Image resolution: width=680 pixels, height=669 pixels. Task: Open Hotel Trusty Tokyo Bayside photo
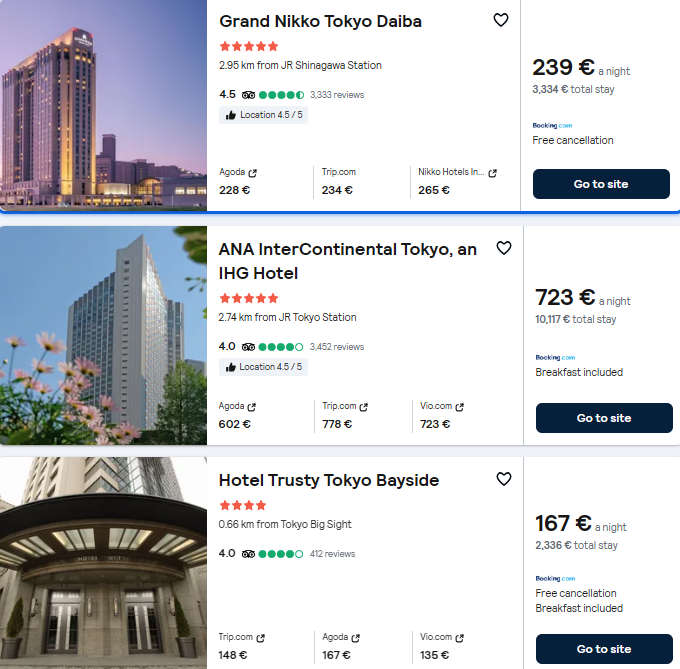pos(103,563)
